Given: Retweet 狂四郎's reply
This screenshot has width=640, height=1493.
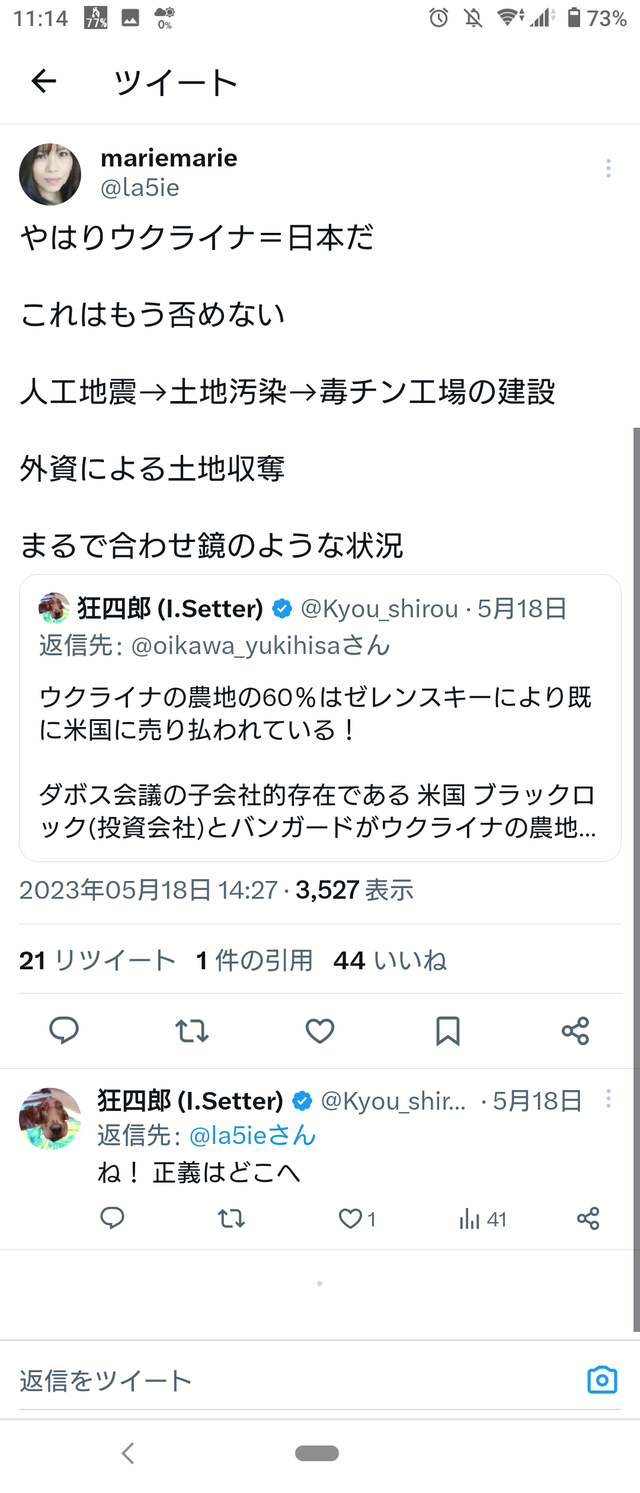Looking at the screenshot, I should tap(231, 1219).
